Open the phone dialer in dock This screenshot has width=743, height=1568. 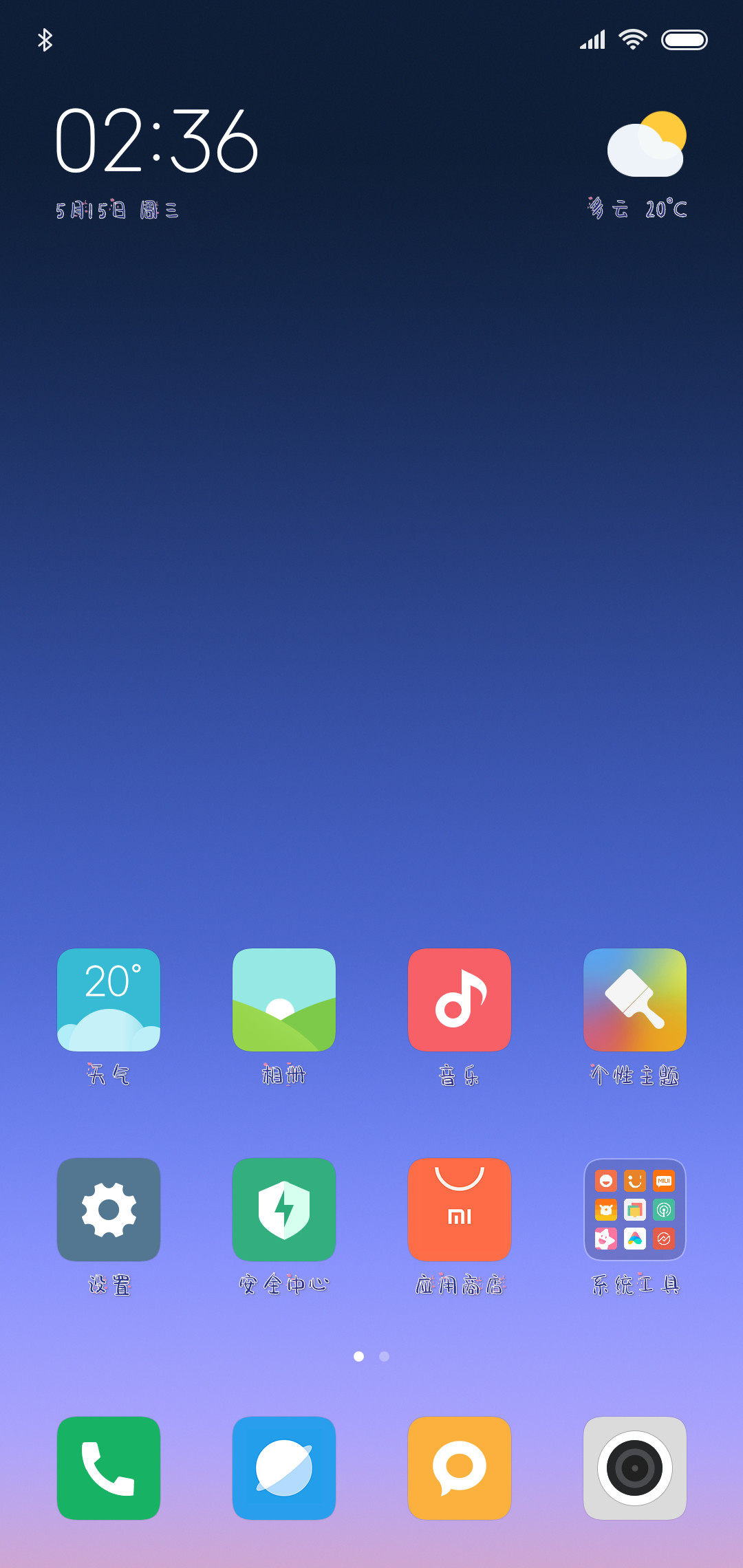pos(109,1468)
